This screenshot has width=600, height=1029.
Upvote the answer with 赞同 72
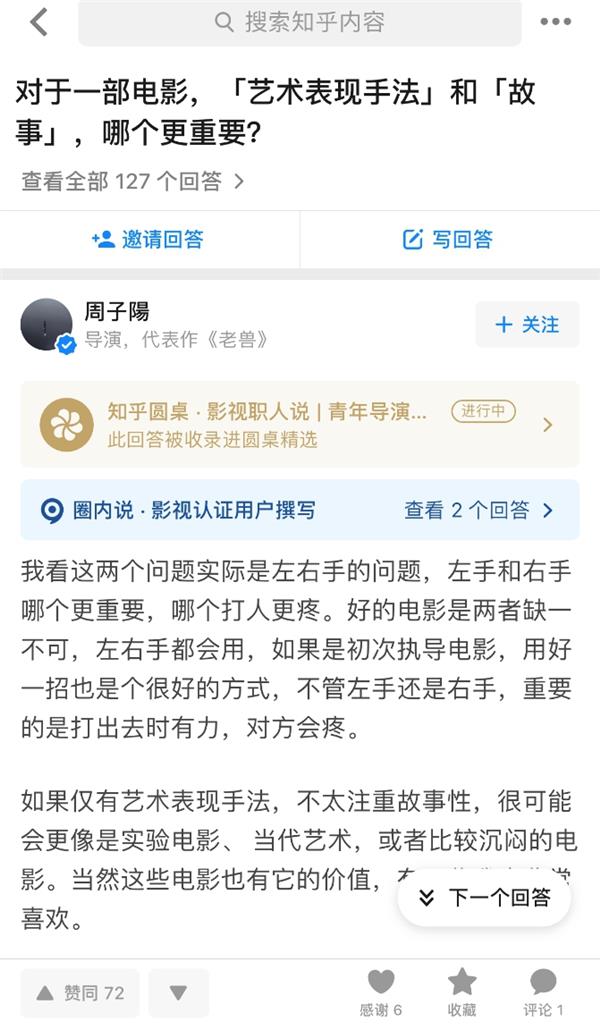[80, 993]
